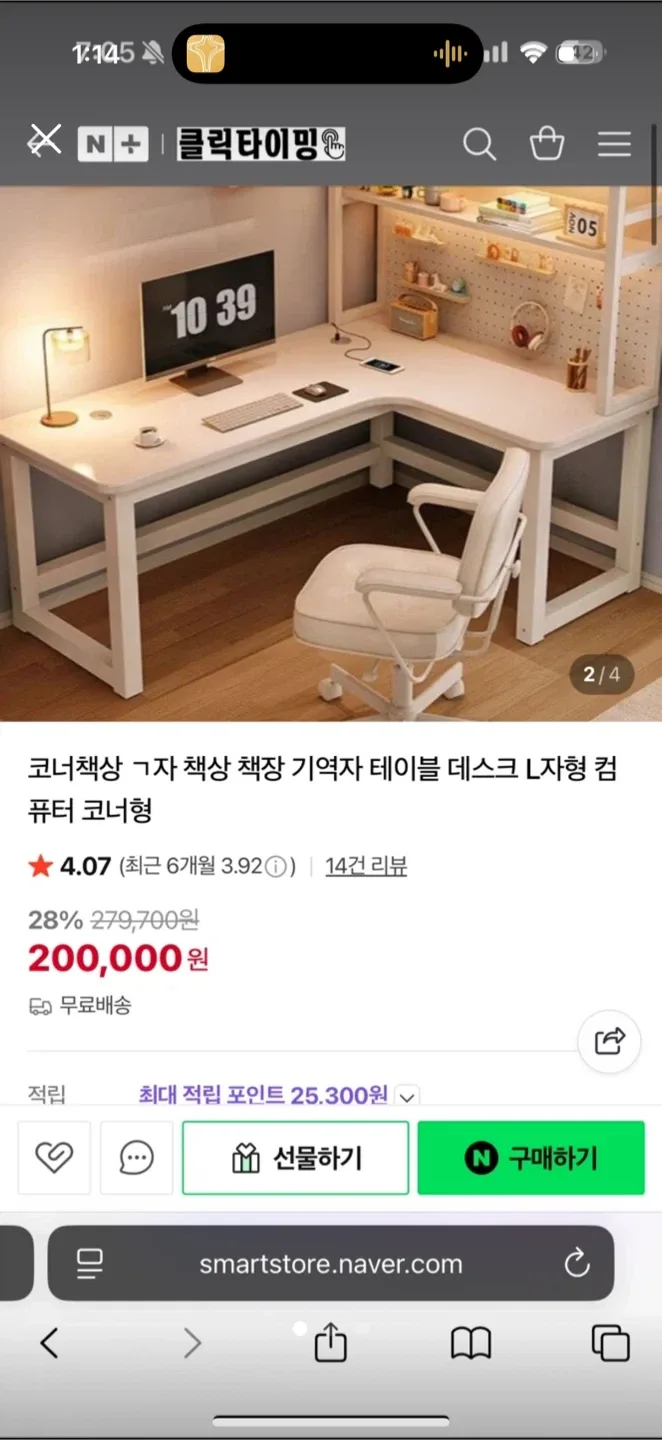Viewport: 662px width, 1440px height.
Task: Open the hamburger menu
Action: (x=614, y=145)
